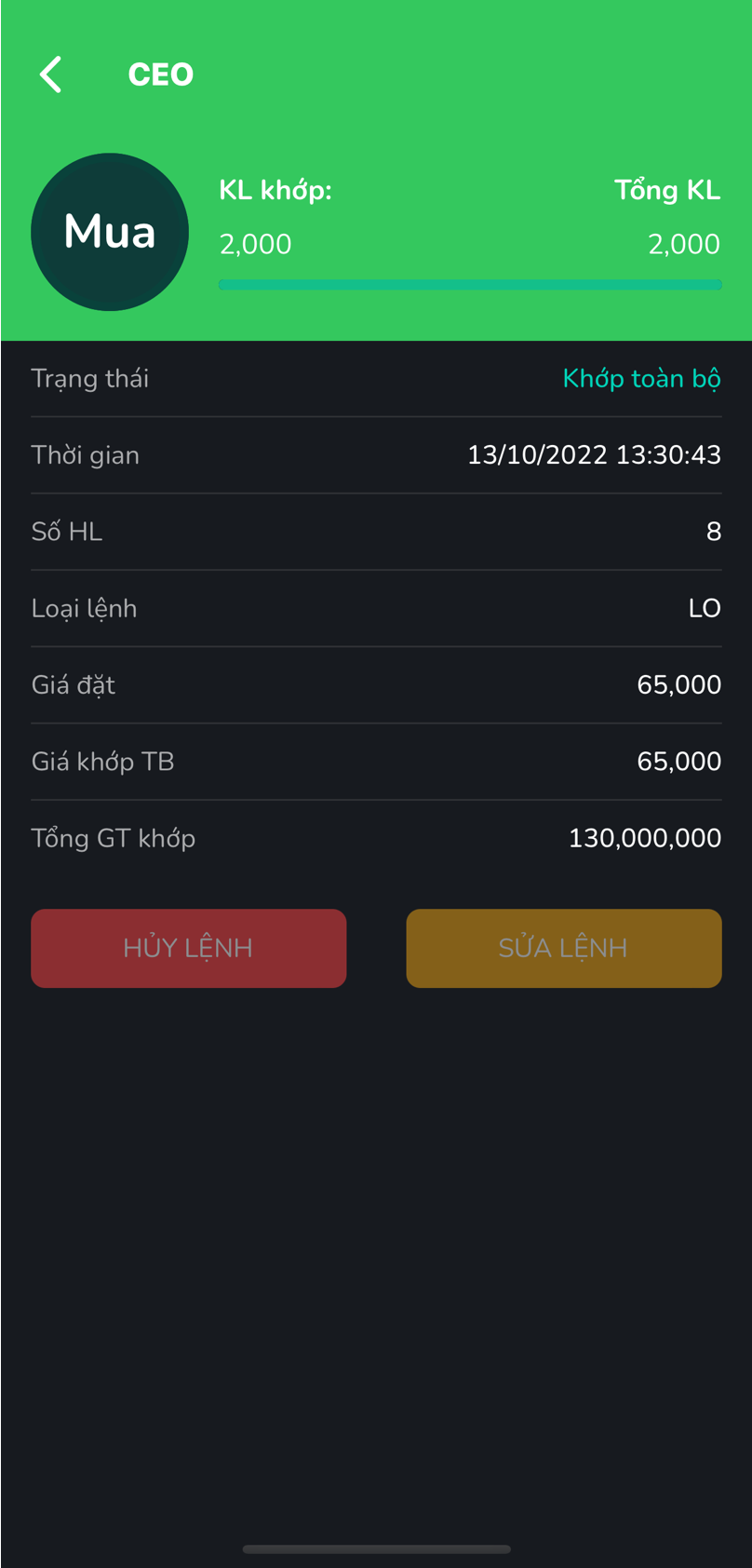752x1568 pixels.
Task: Go back from the CEO order details
Action: (x=51, y=74)
